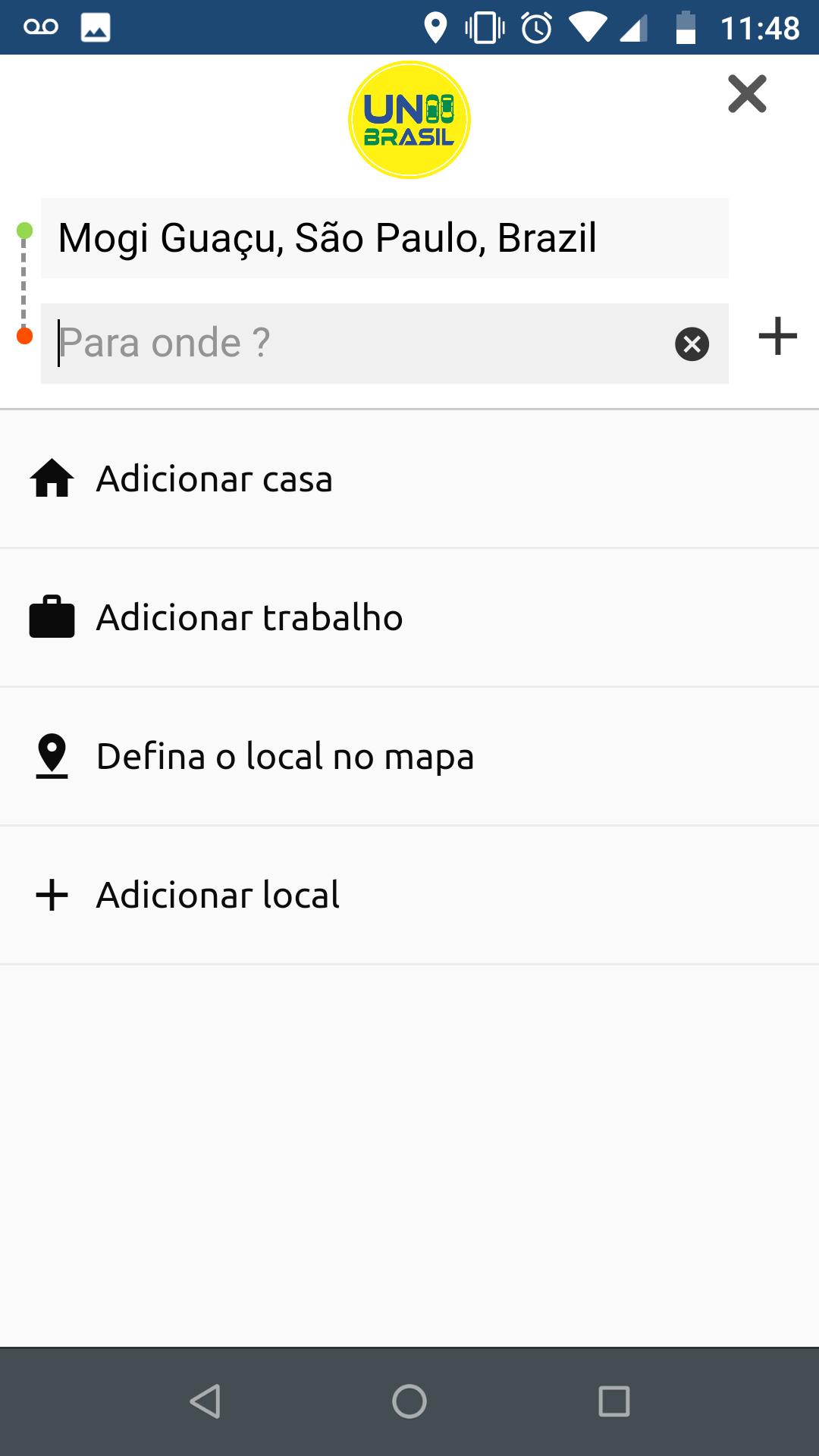Go to the home screen
The image size is (819, 1456).
pyautogui.click(x=409, y=1401)
